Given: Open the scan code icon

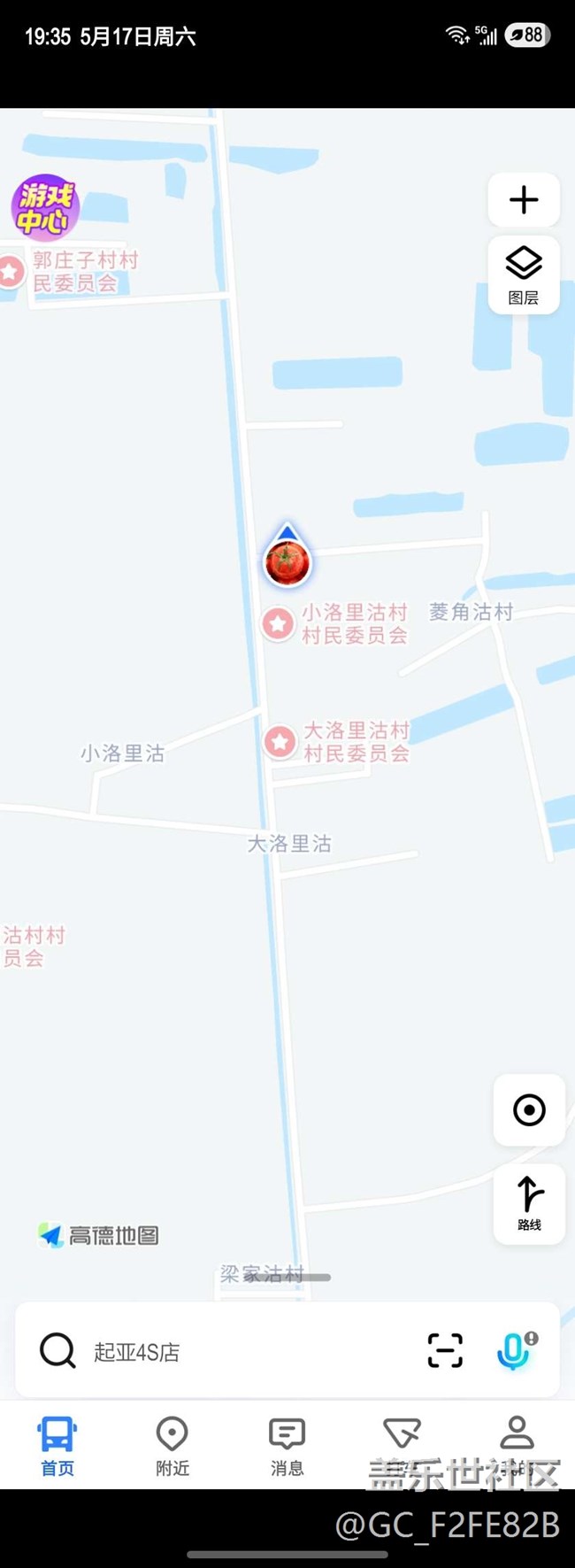Looking at the screenshot, I should (445, 1351).
